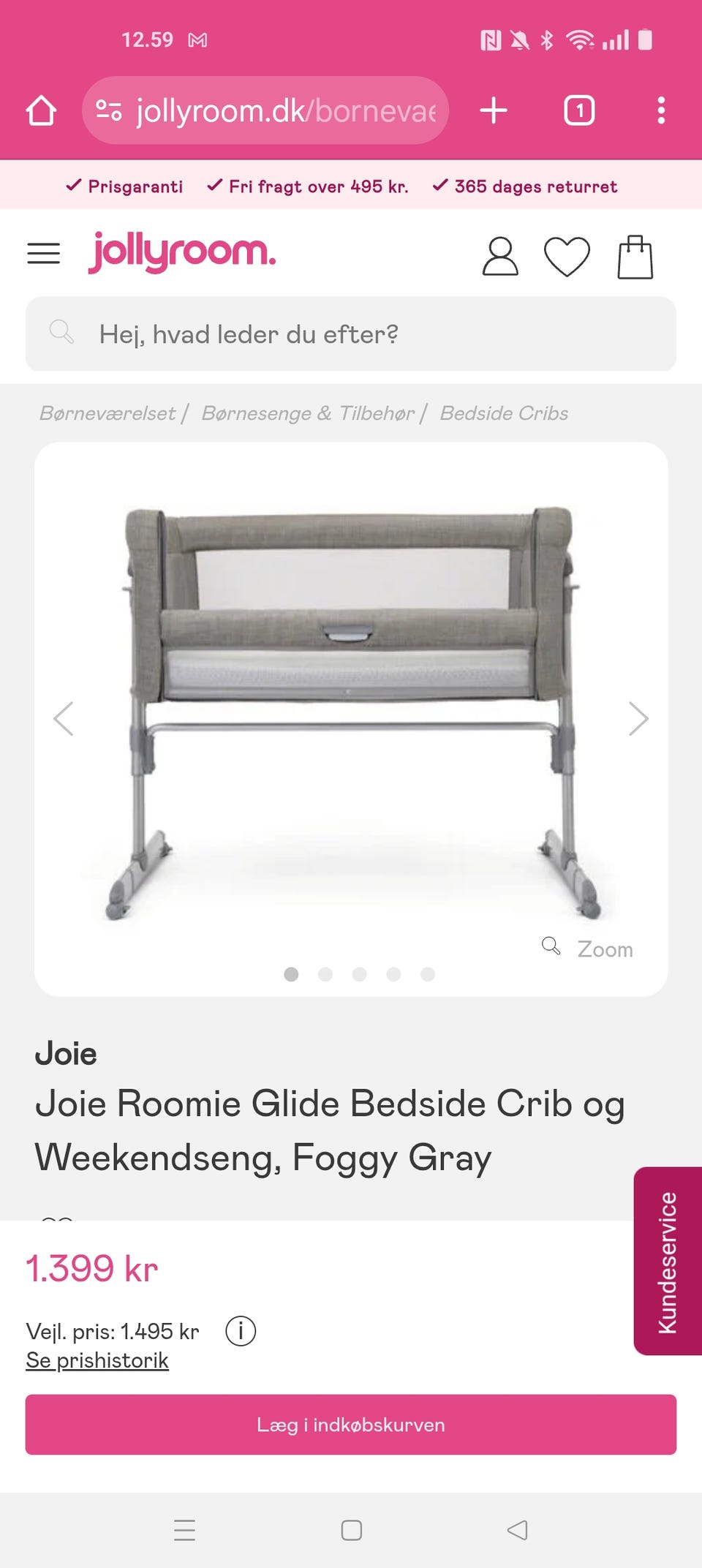
Task: Tap the info icon beside Vejl. pris
Action: click(x=241, y=1331)
